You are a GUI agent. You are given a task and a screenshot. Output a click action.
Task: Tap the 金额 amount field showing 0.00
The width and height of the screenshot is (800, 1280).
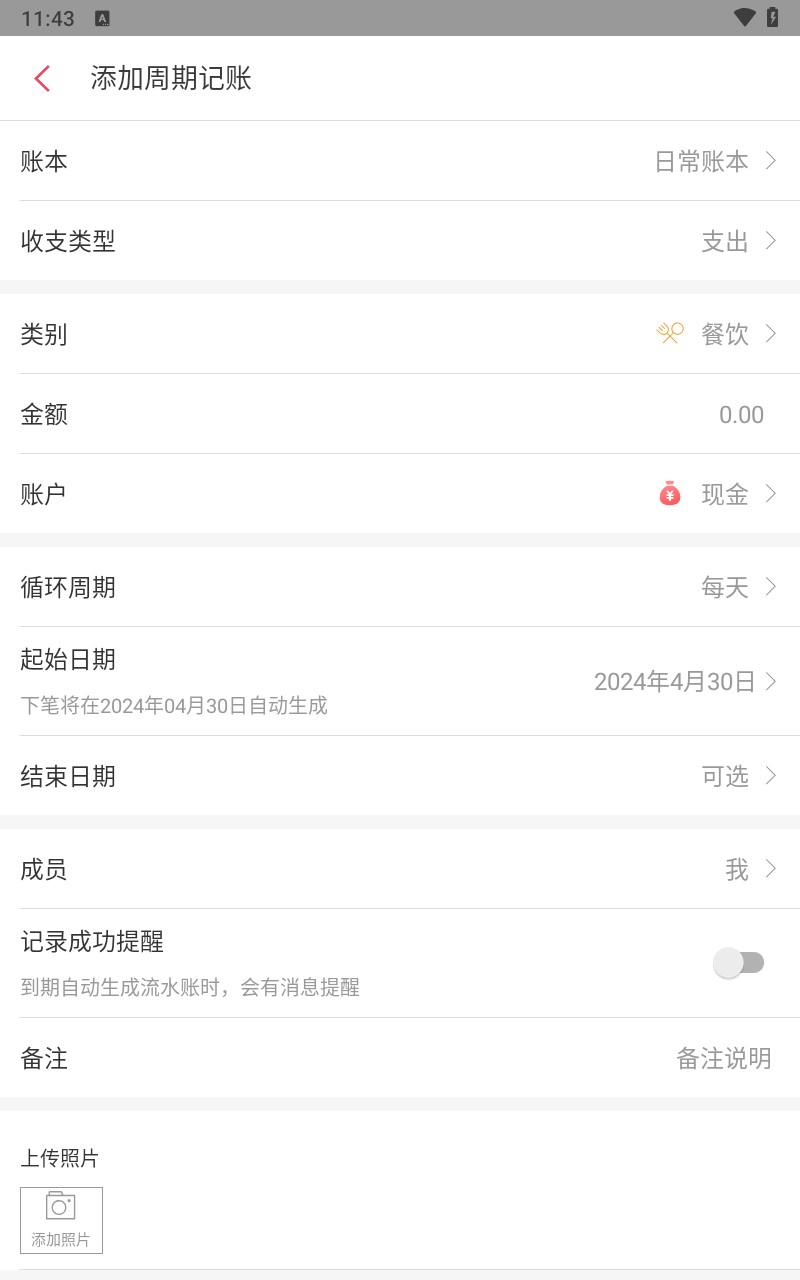[x=741, y=414]
